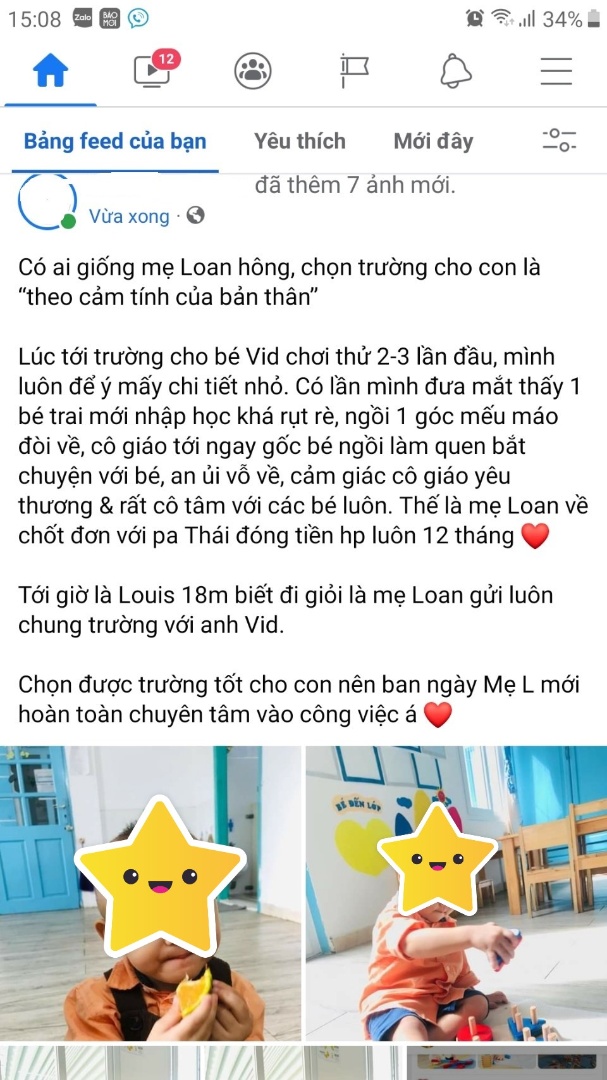Go to the Facebook home feed tab
Viewport: 607px width, 1080px height.
pyautogui.click(x=50, y=71)
